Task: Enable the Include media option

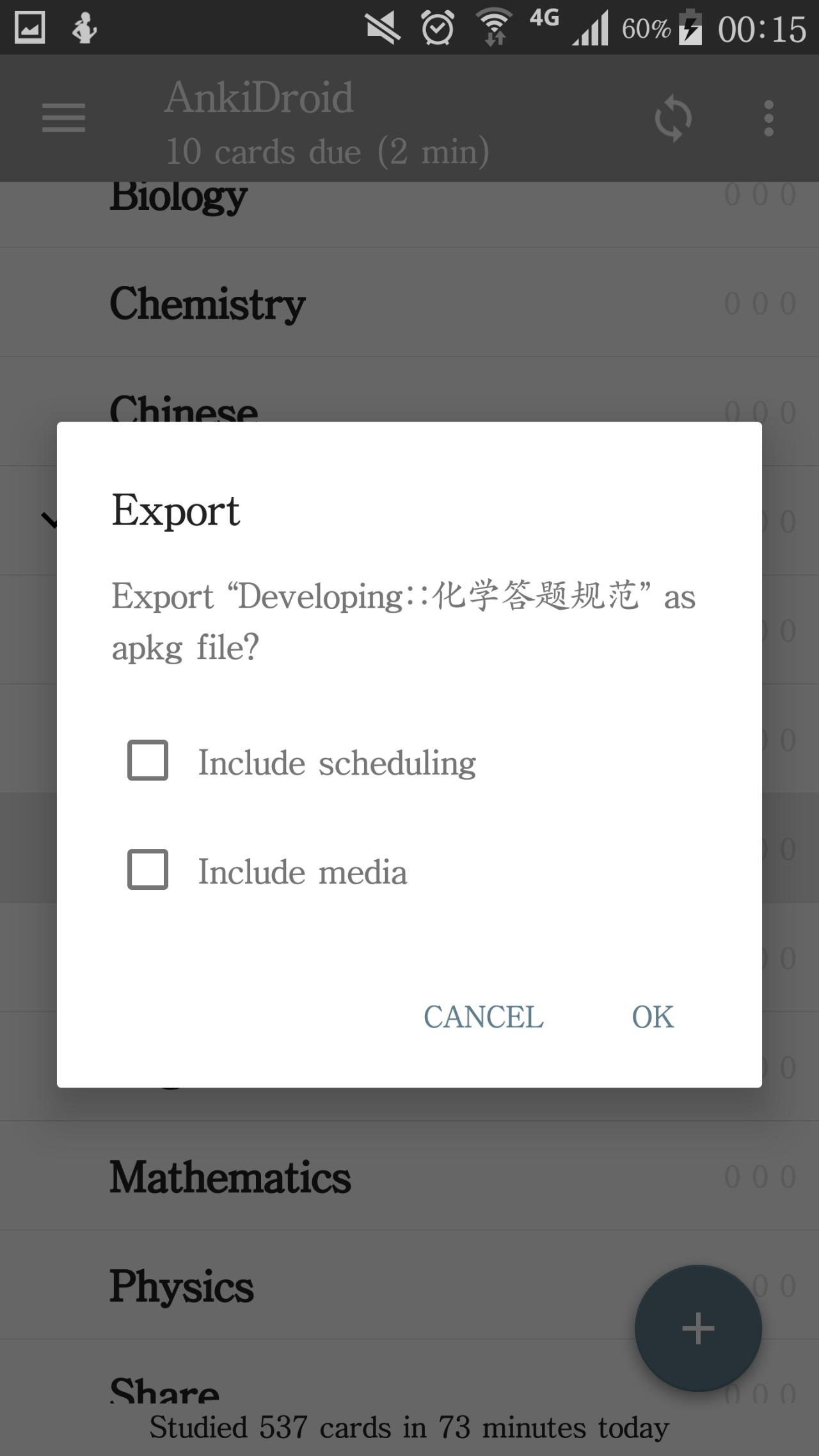Action: click(148, 870)
